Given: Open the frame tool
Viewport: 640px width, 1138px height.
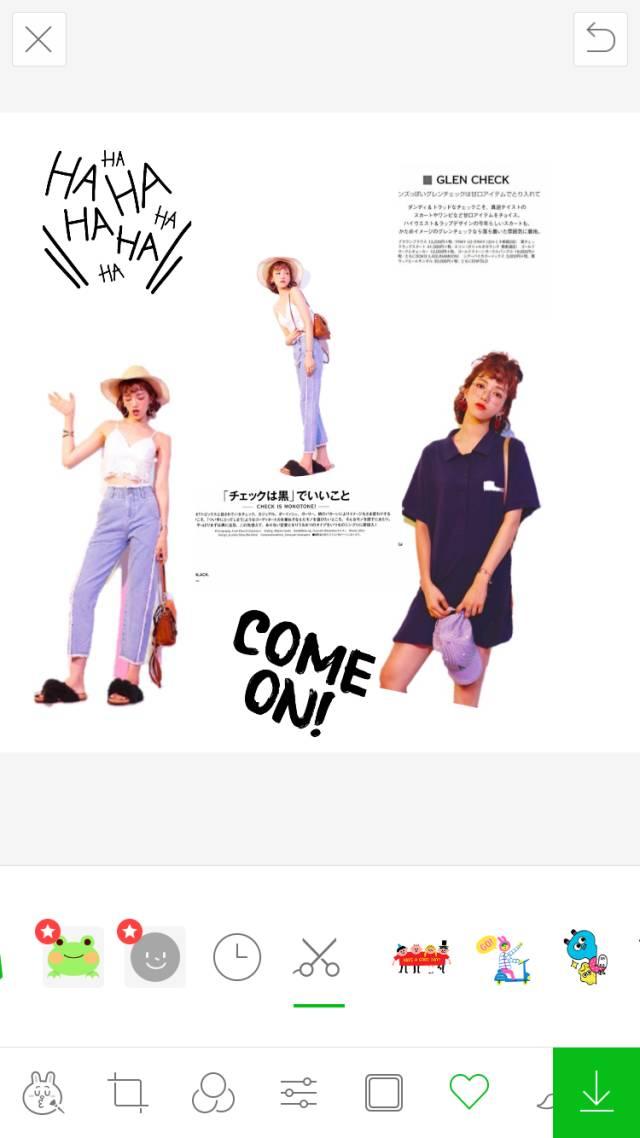Looking at the screenshot, I should pyautogui.click(x=384, y=1092).
